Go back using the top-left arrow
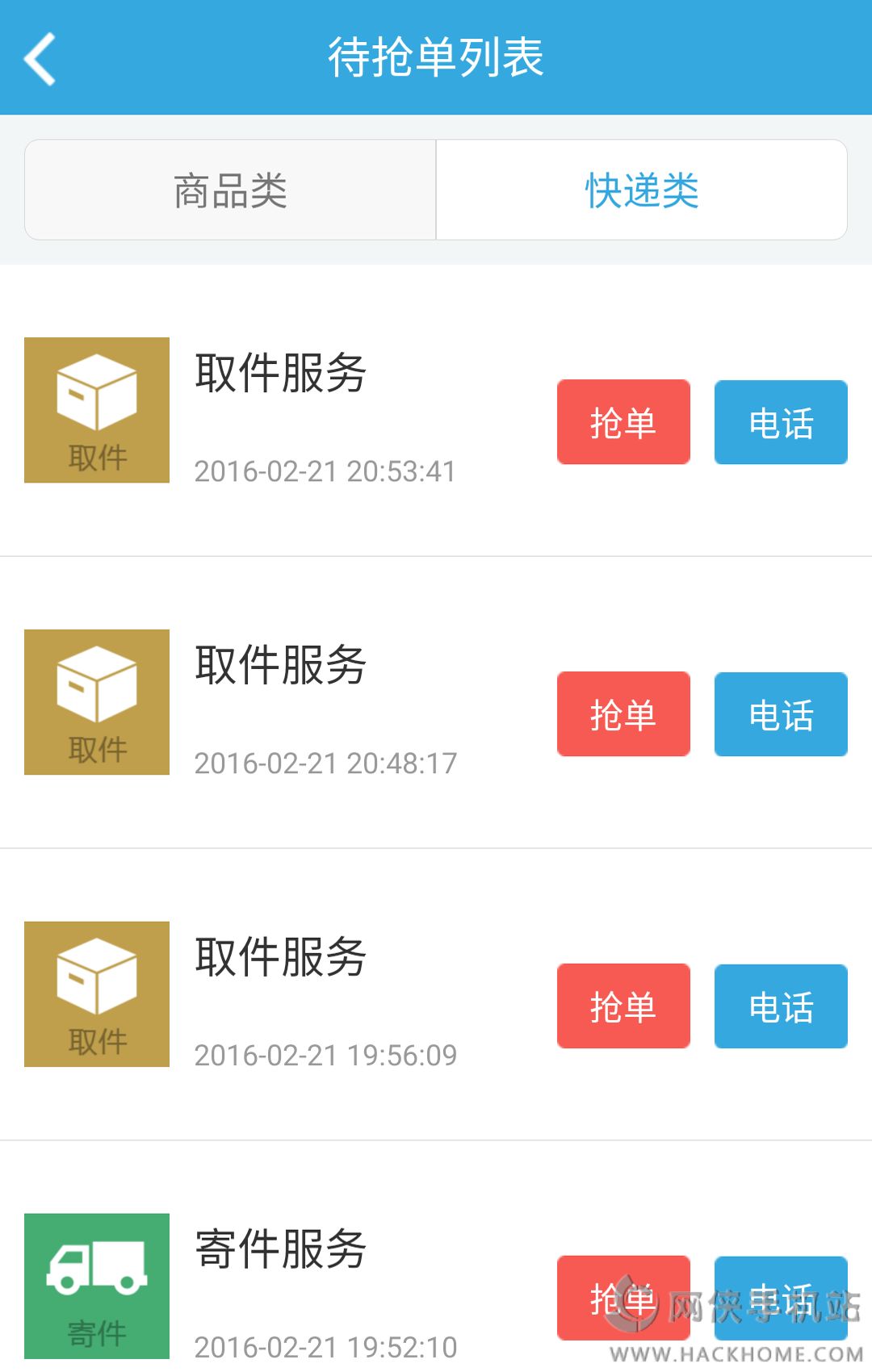Image resolution: width=872 pixels, height=1372 pixels. [x=40, y=58]
